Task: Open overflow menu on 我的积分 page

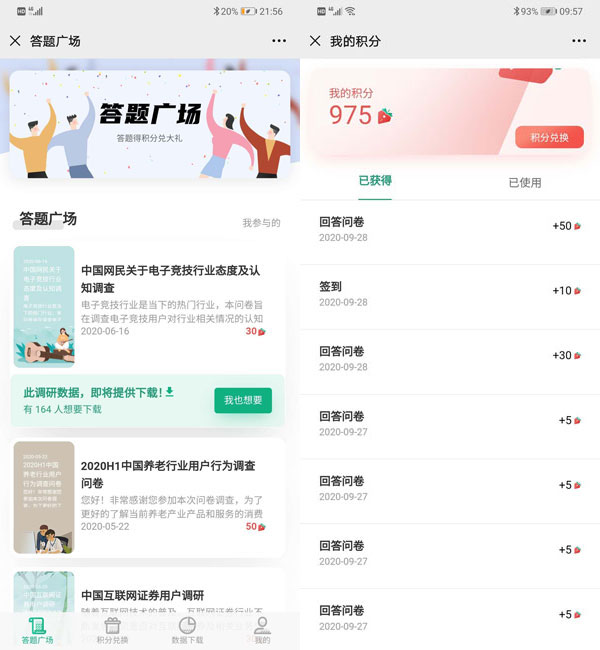Action: pyautogui.click(x=579, y=41)
